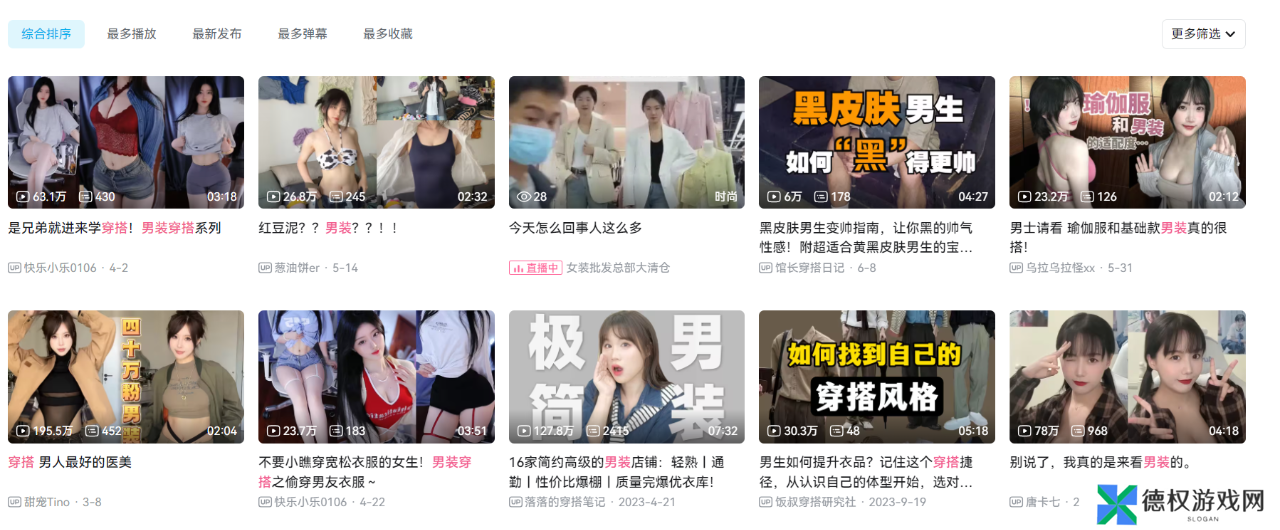The image size is (1280, 530).
Task: Select the 综合排序 sort tab
Action: 46,34
